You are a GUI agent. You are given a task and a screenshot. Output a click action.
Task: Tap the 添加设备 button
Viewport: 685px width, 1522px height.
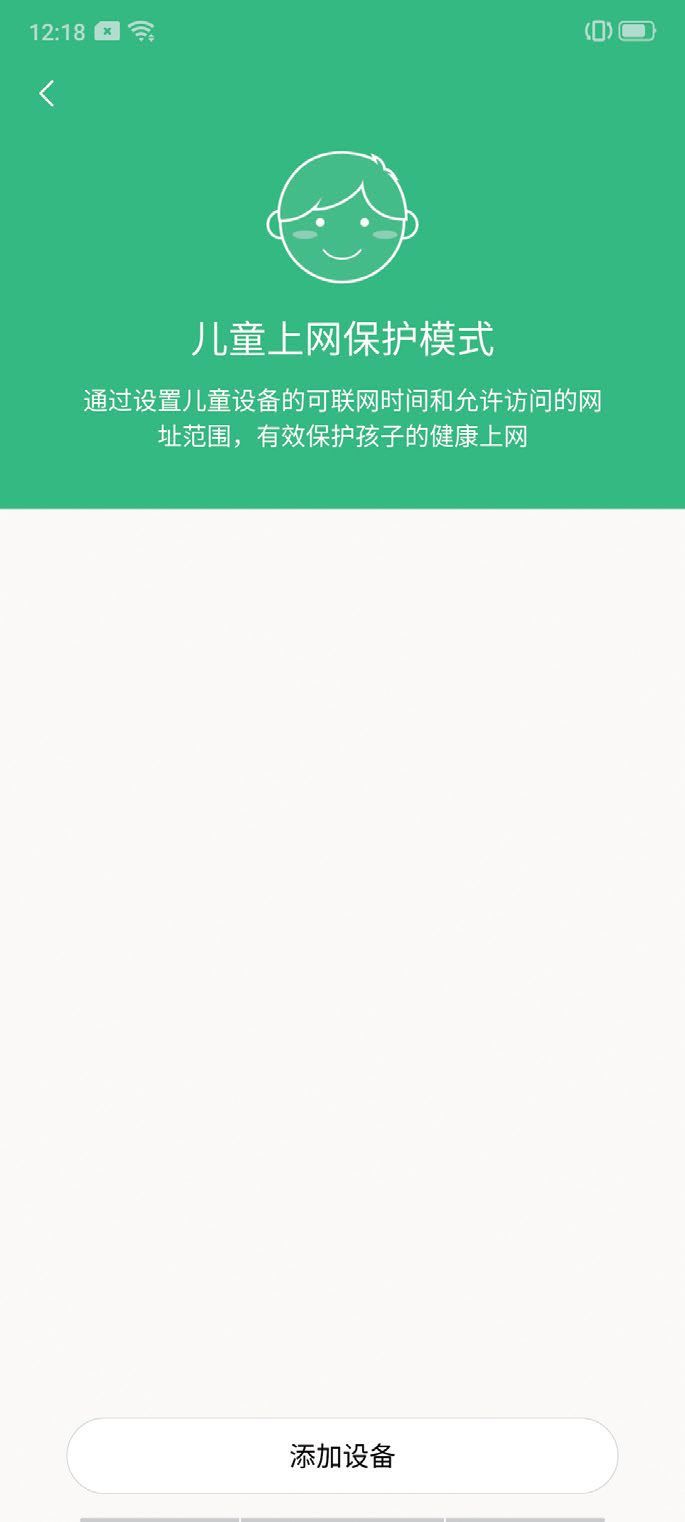tap(342, 1456)
